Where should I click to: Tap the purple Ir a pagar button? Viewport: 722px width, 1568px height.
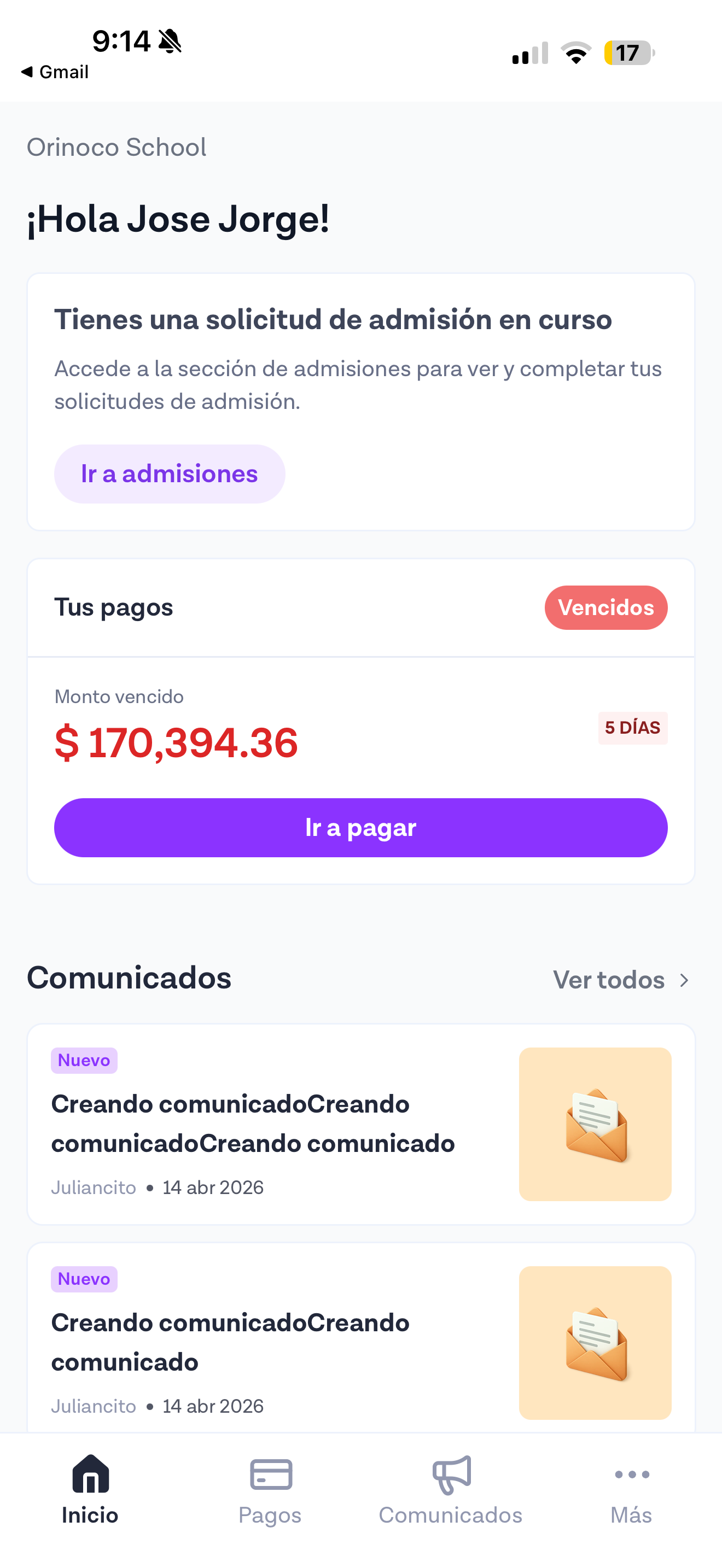pyautogui.click(x=360, y=827)
